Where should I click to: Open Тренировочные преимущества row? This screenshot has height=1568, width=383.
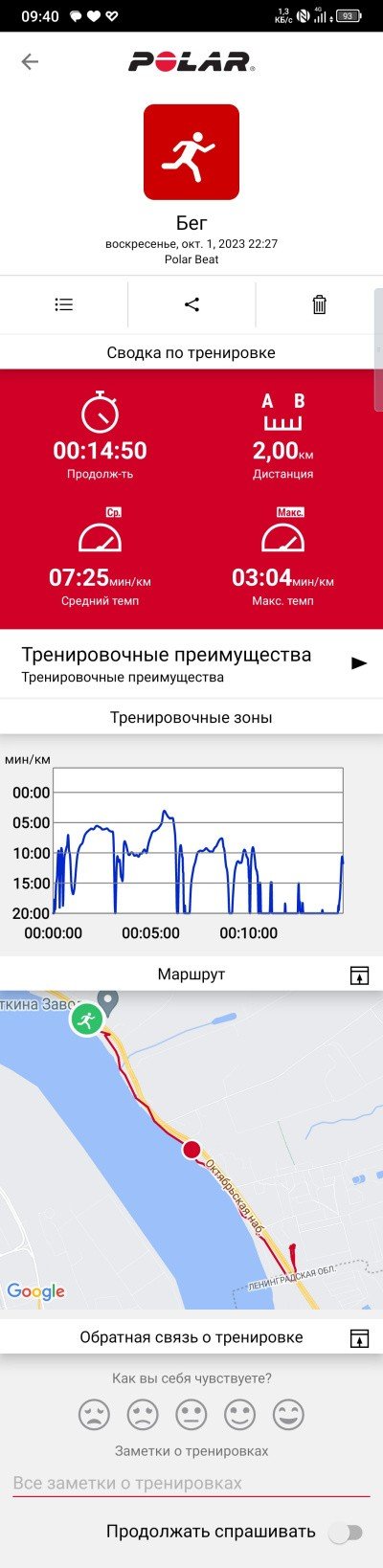point(191,663)
